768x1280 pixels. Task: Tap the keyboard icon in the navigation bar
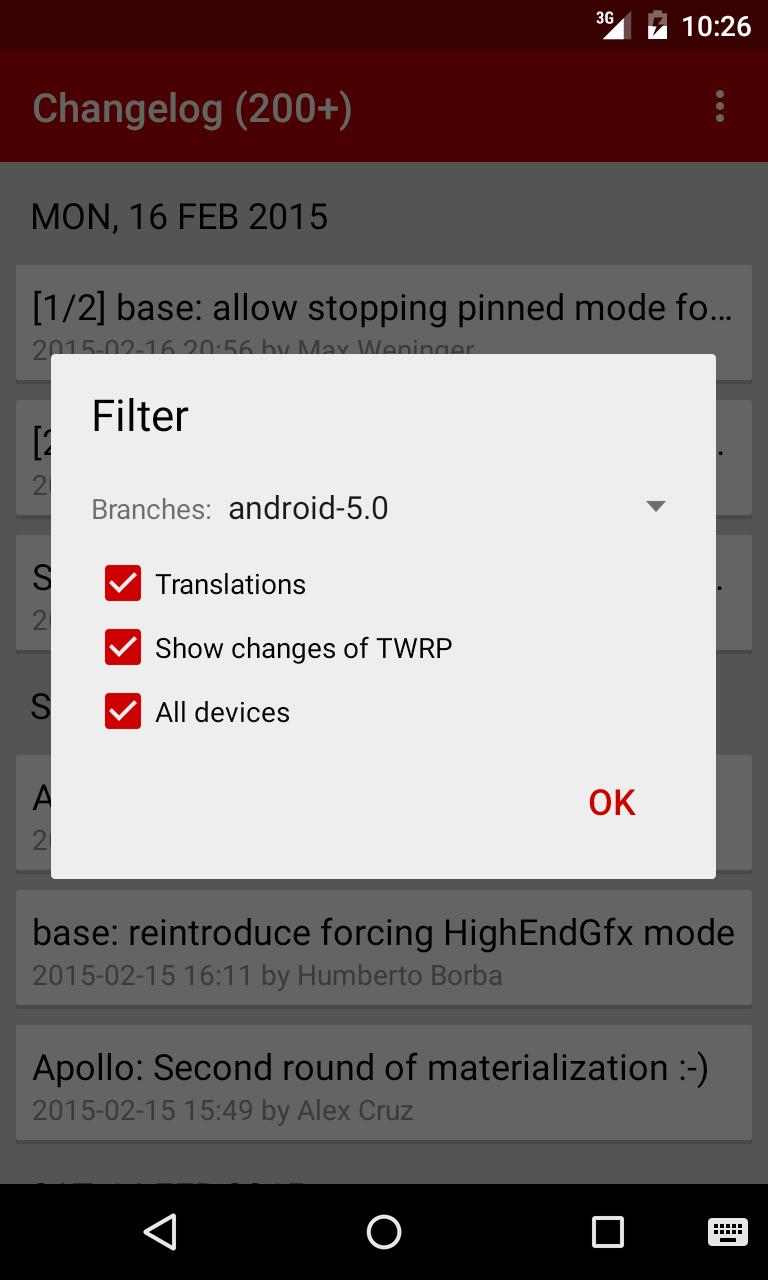point(729,1232)
